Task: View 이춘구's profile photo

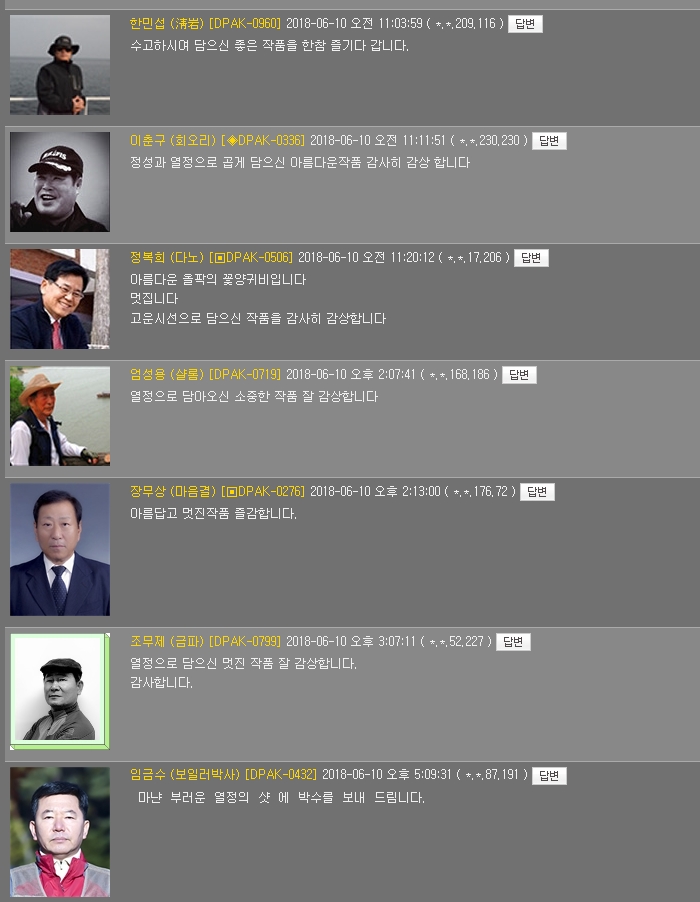Action: tap(60, 182)
